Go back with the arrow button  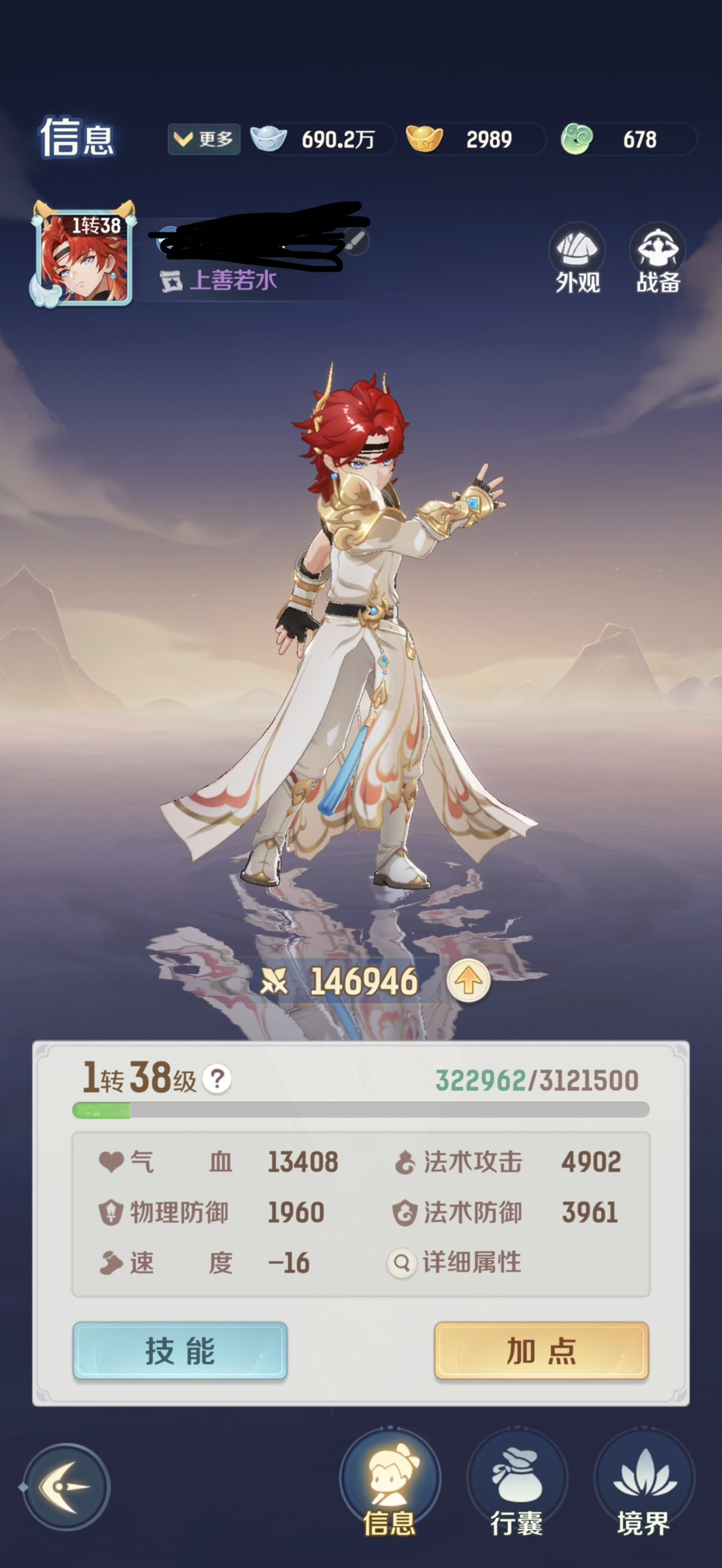[66, 1487]
